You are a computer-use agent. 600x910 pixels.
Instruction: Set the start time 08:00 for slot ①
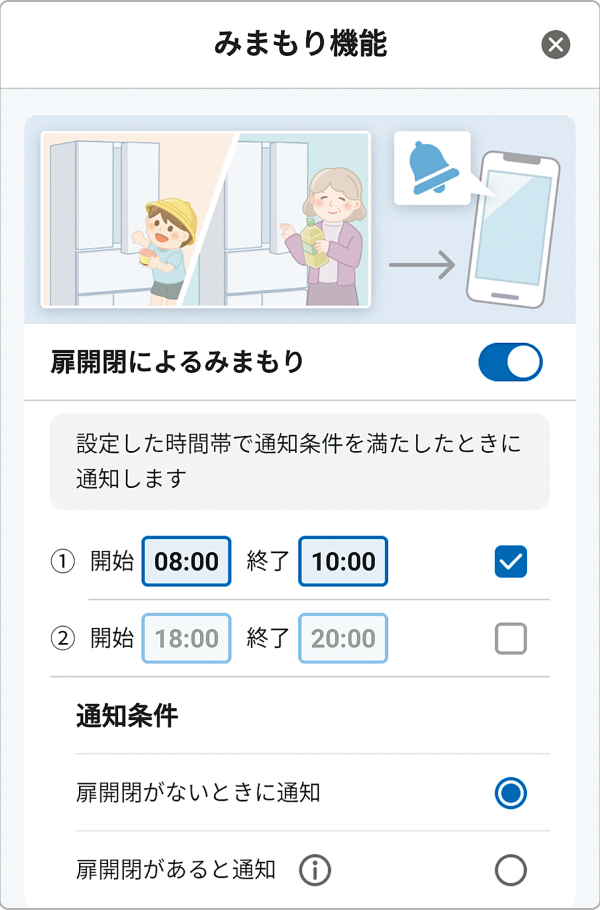tap(187, 561)
